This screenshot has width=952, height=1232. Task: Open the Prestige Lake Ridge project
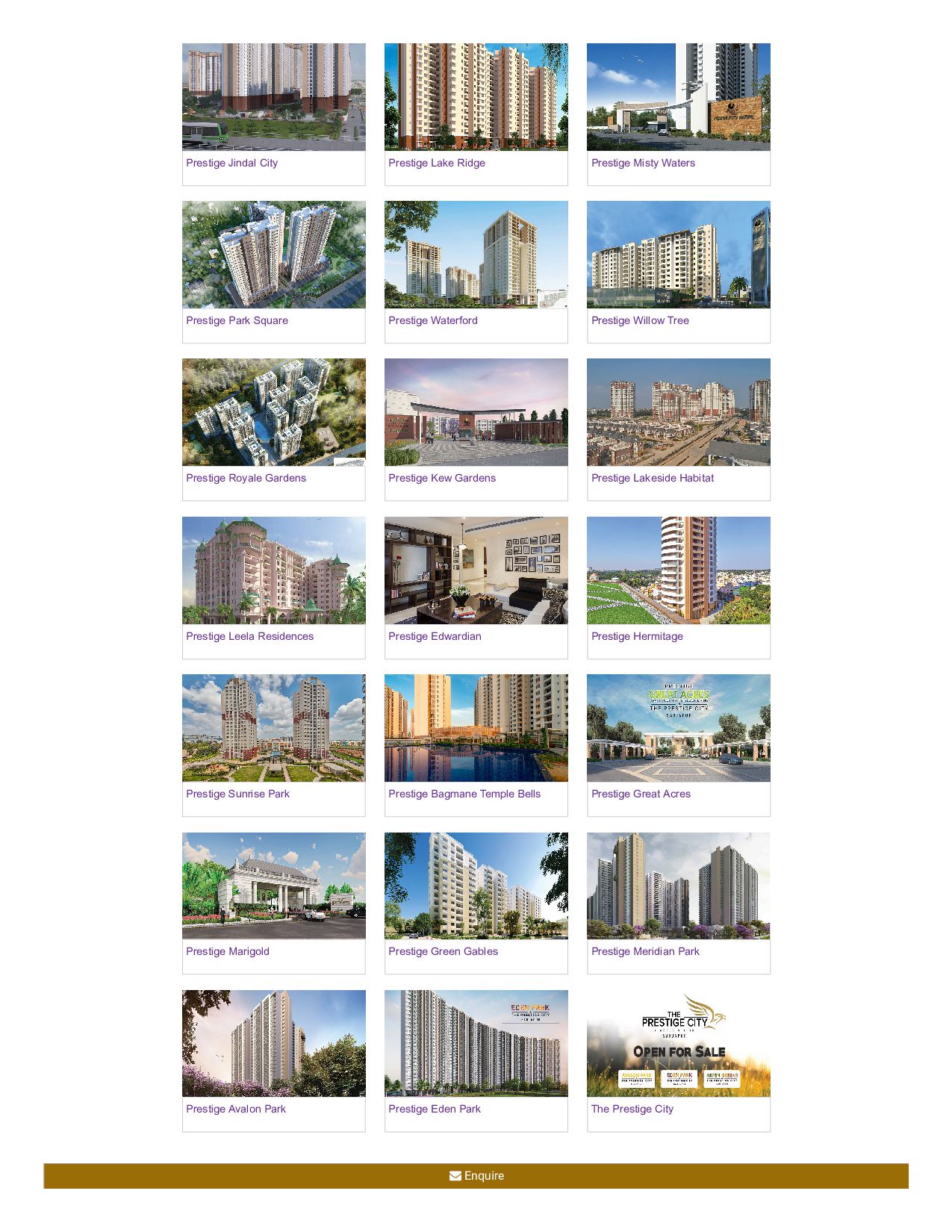(476, 114)
